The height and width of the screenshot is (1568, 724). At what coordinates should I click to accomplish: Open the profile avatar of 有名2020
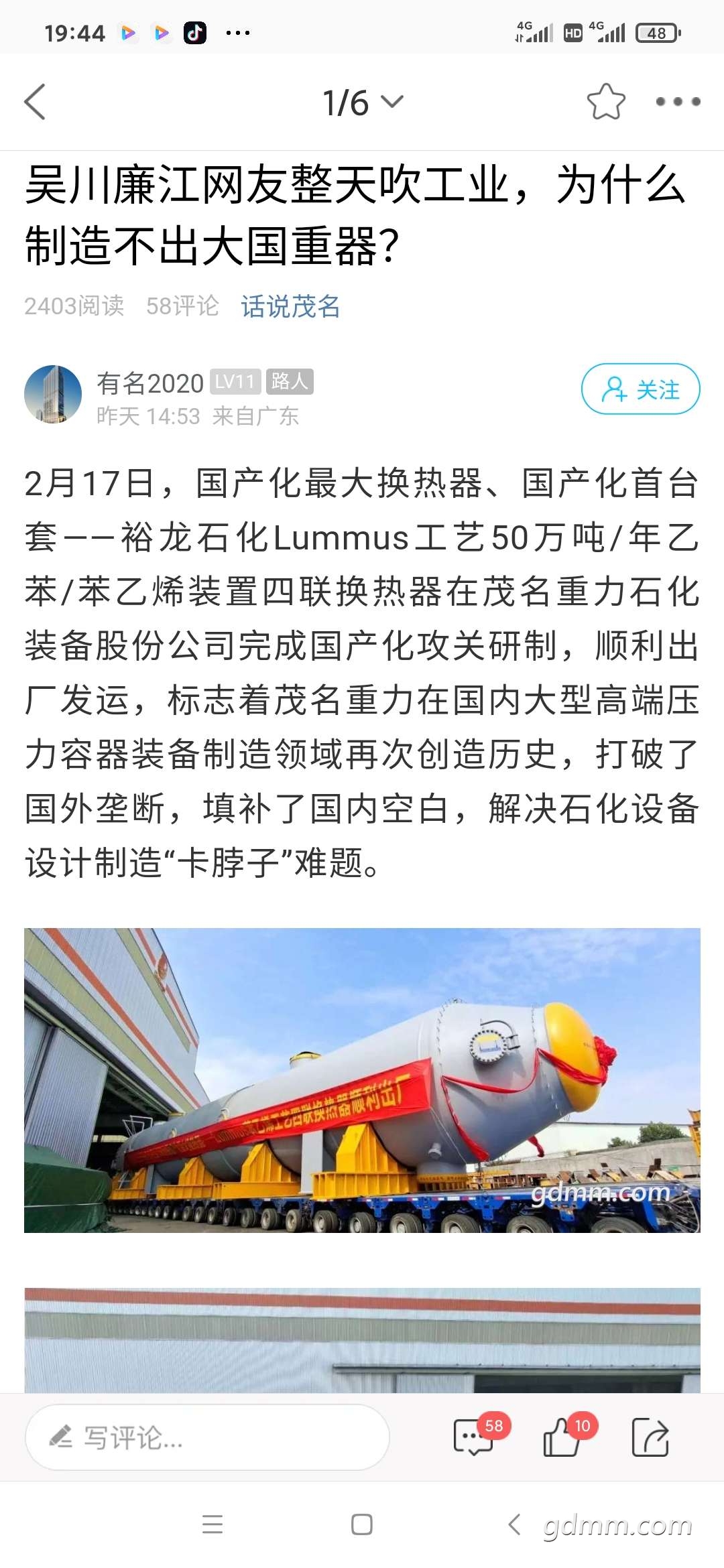(52, 394)
